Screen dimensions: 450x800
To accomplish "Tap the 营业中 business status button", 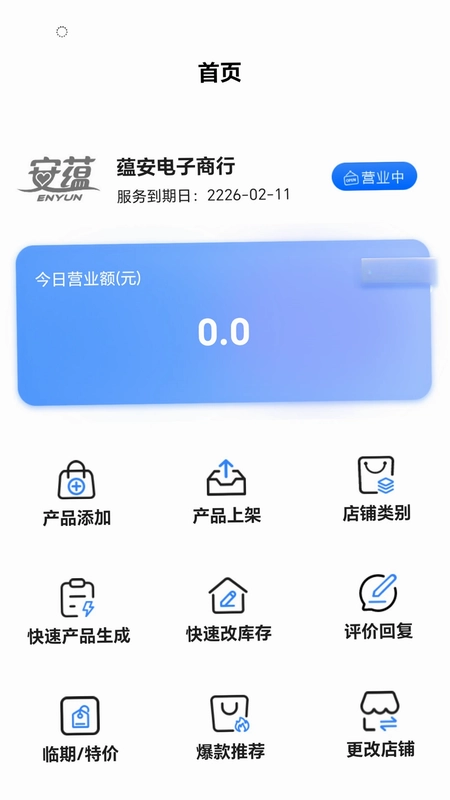I will pyautogui.click(x=374, y=177).
